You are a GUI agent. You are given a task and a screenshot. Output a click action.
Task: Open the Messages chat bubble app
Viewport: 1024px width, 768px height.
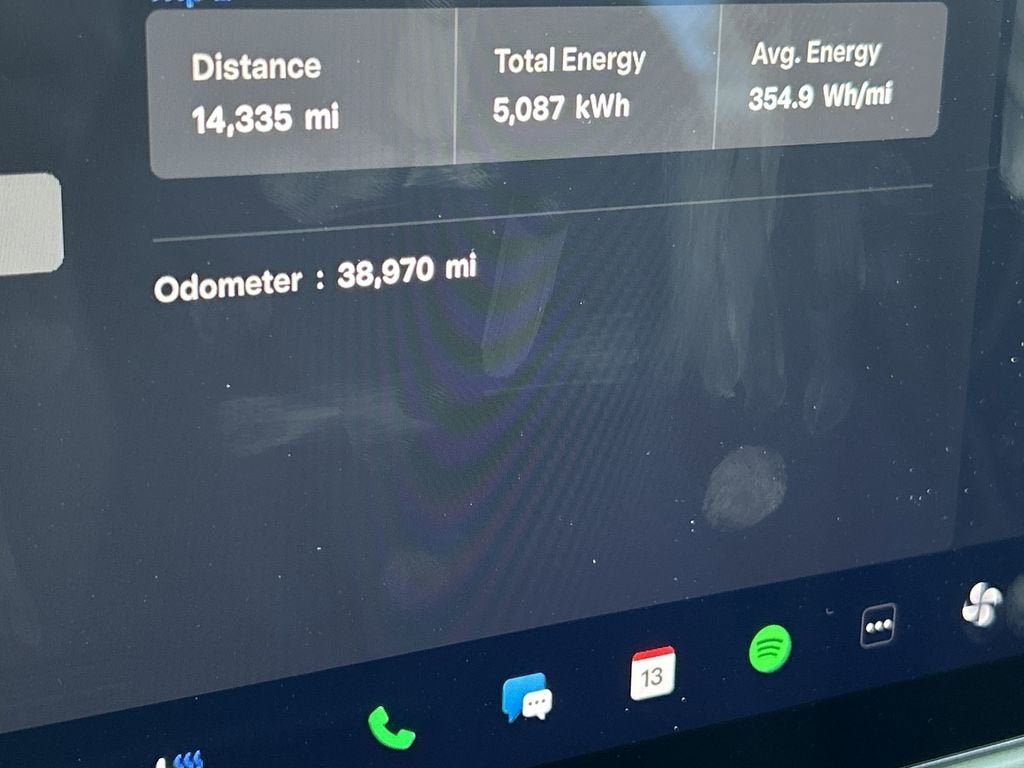click(x=526, y=697)
